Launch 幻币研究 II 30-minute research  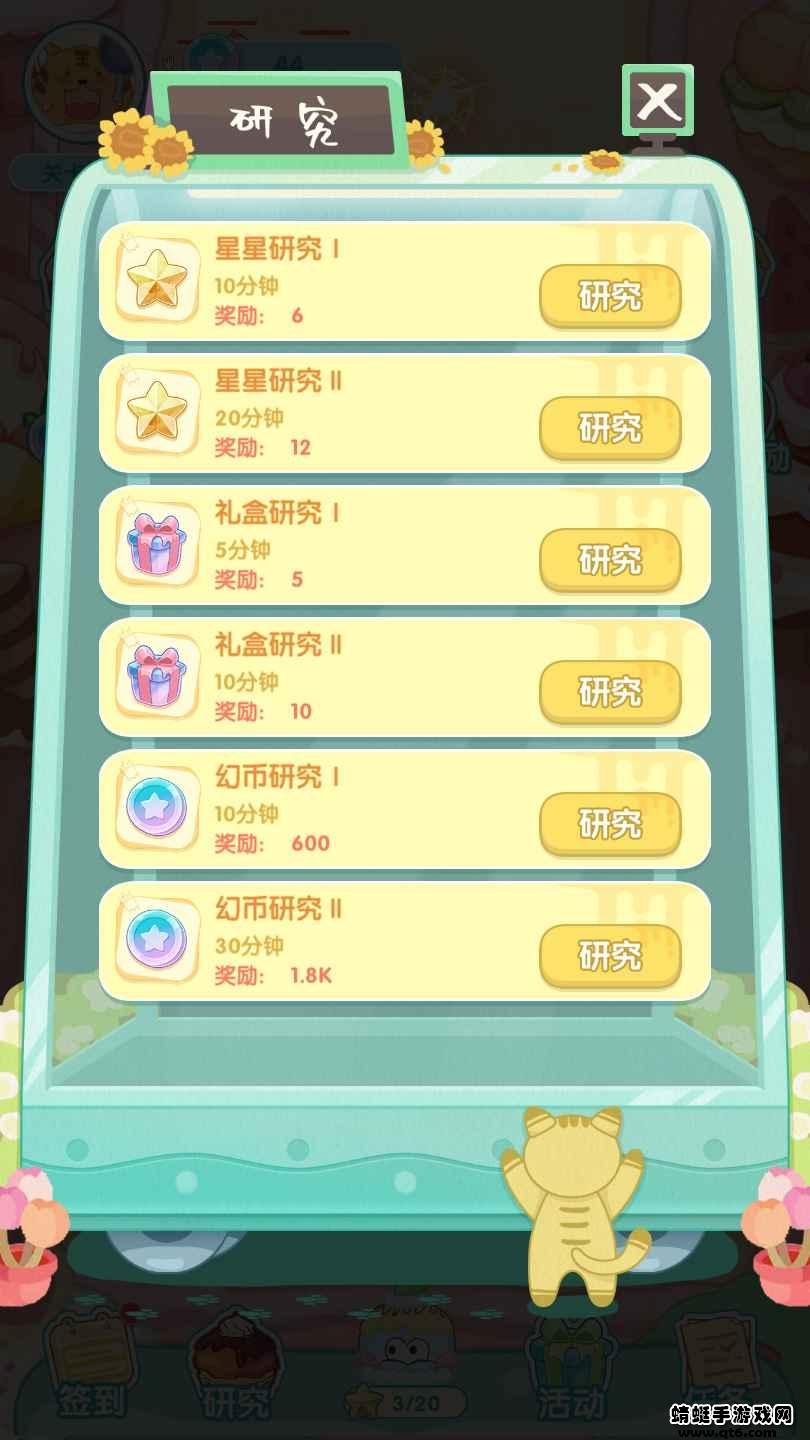coord(610,956)
